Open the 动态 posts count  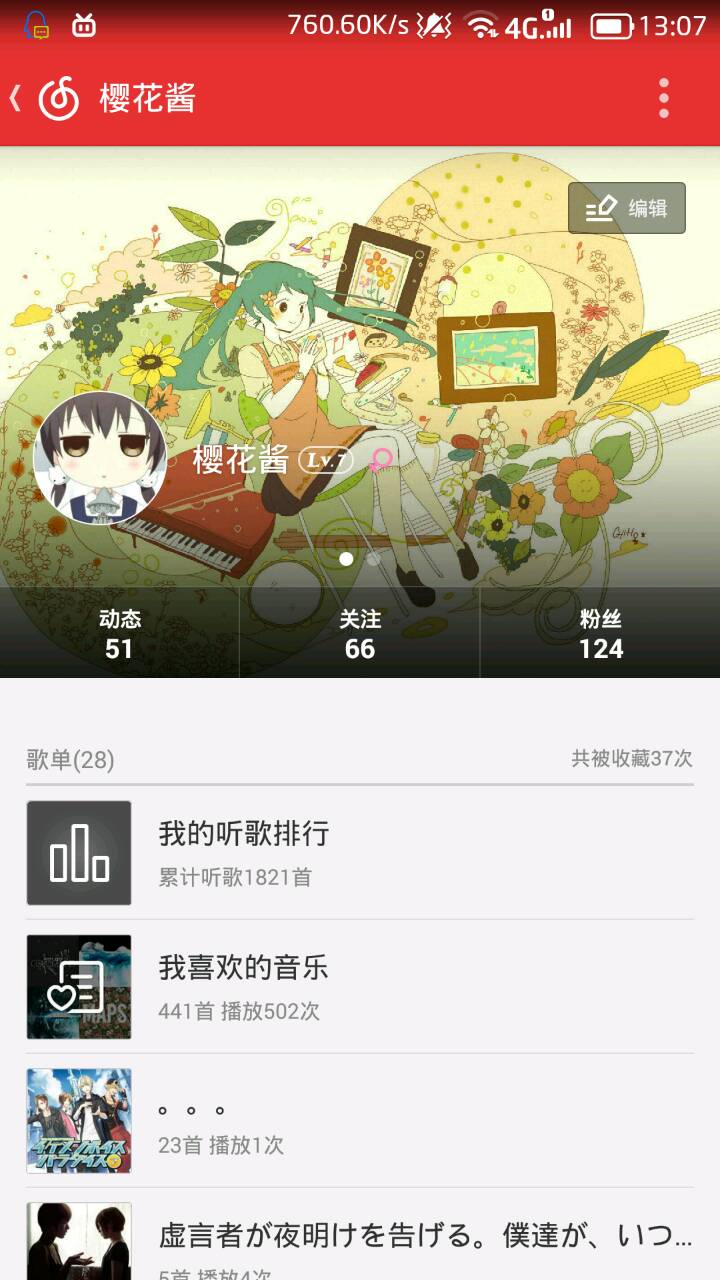[119, 633]
